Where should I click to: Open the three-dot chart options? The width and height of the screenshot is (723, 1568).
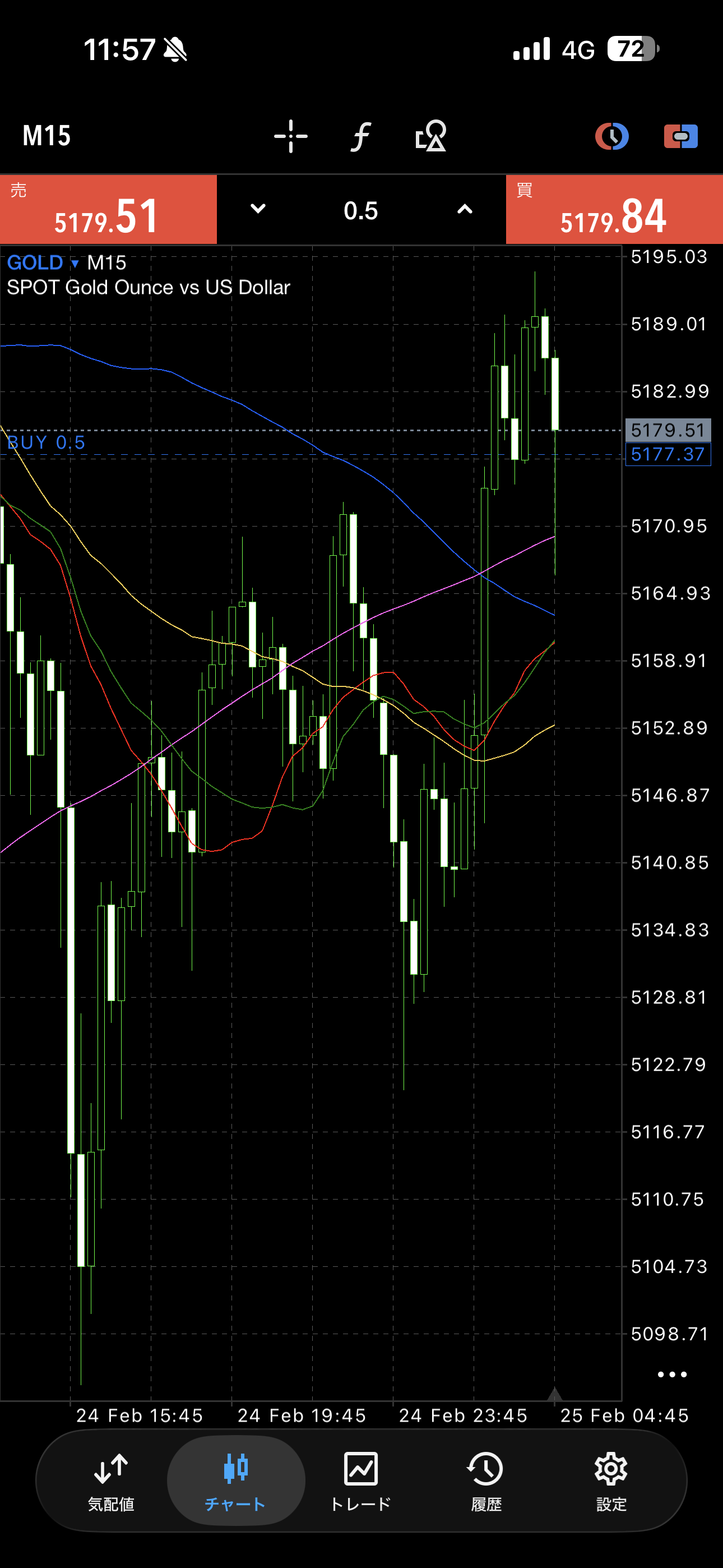[672, 1374]
